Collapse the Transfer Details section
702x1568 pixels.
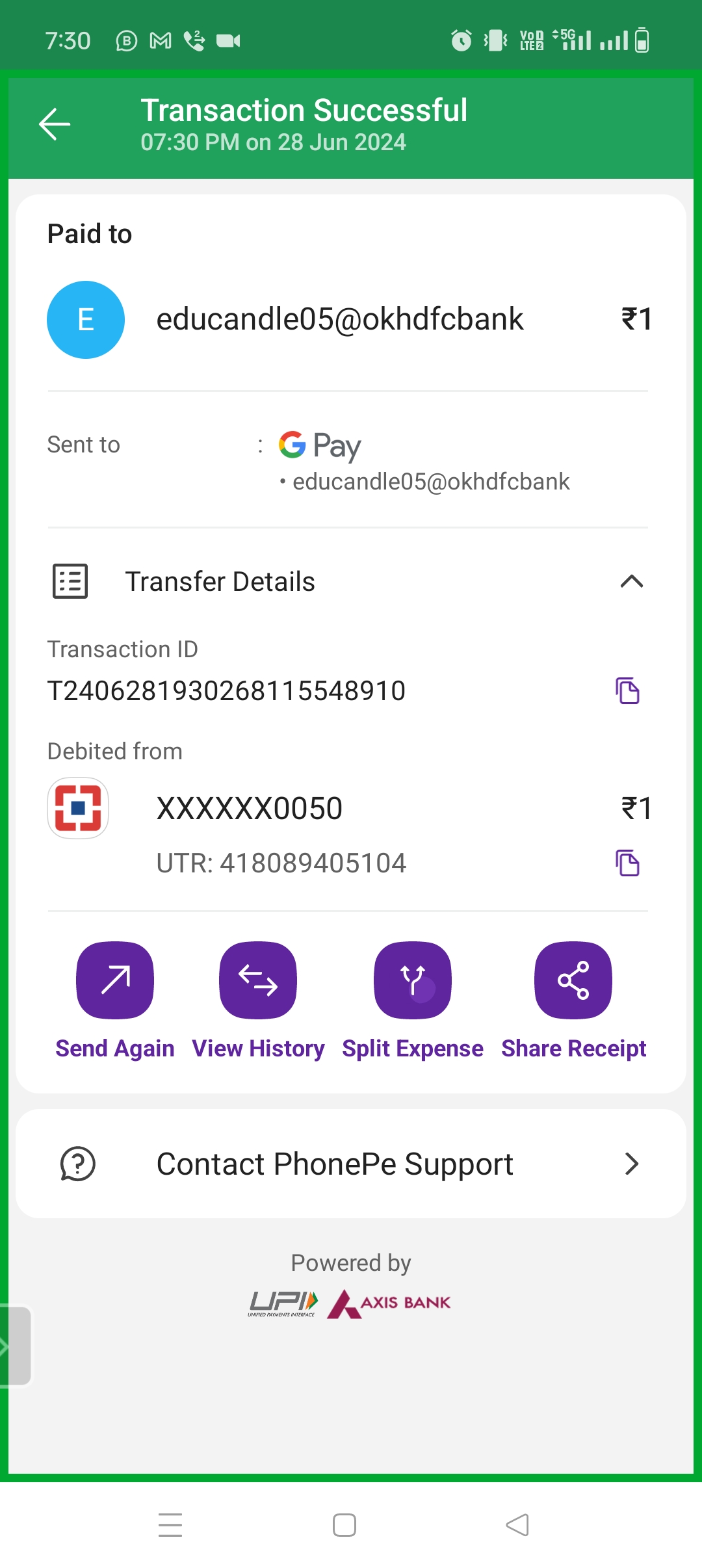(631, 581)
